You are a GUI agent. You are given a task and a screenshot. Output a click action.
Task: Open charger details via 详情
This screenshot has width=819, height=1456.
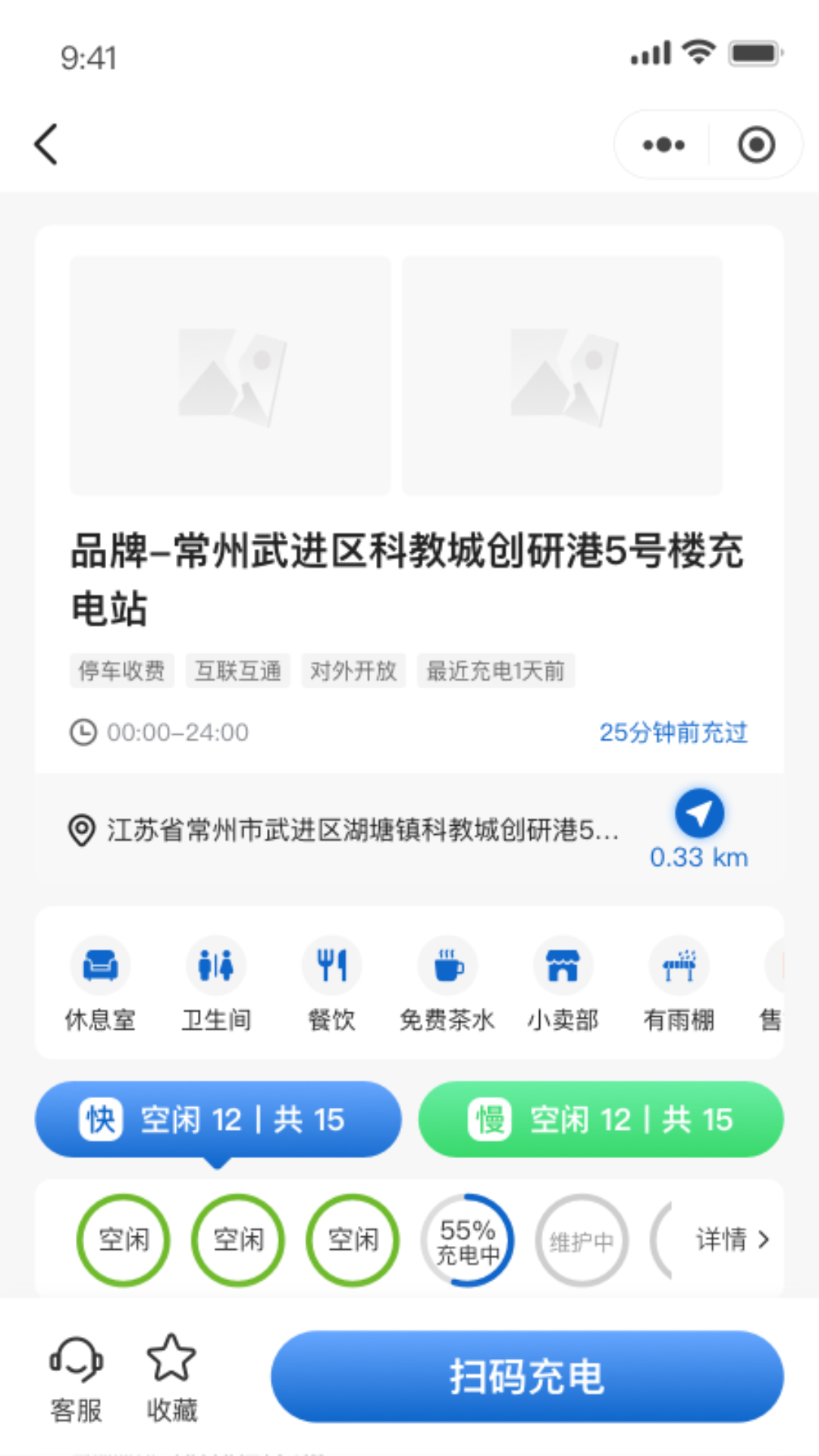(733, 1240)
